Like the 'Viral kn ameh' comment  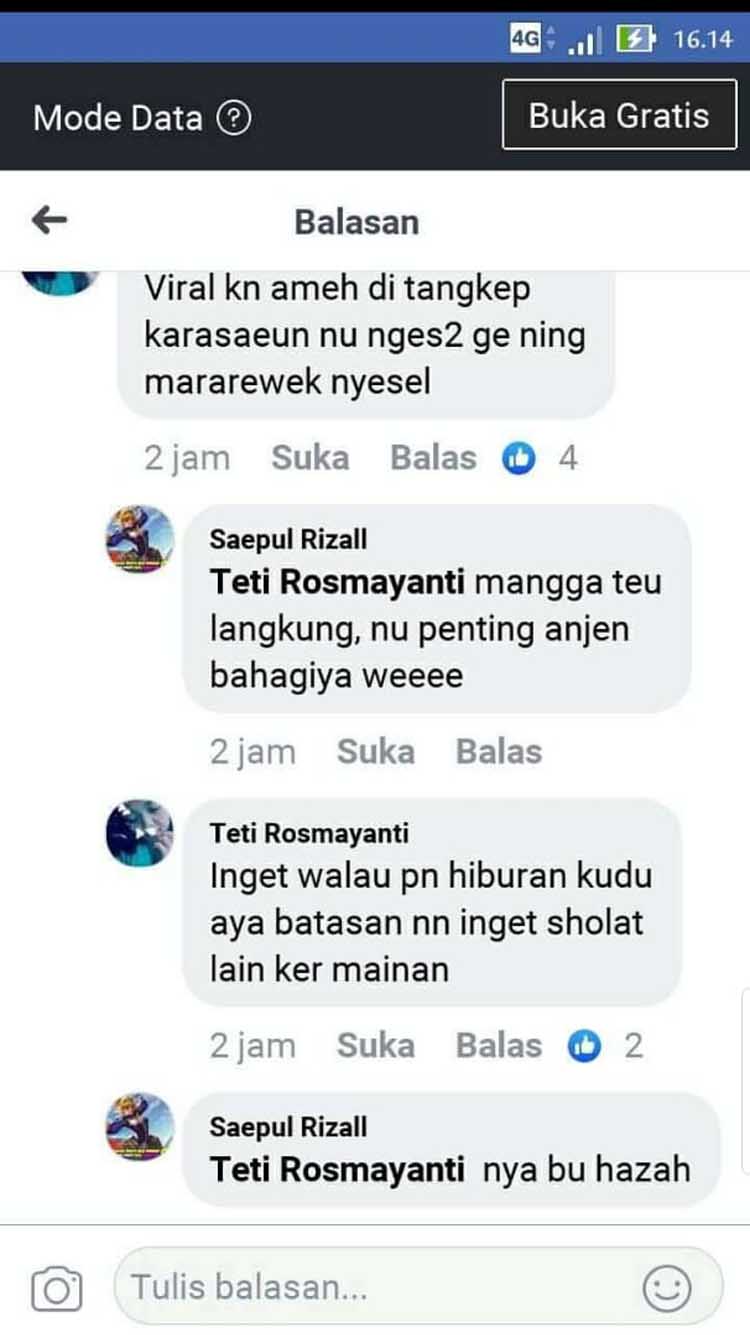(310, 458)
